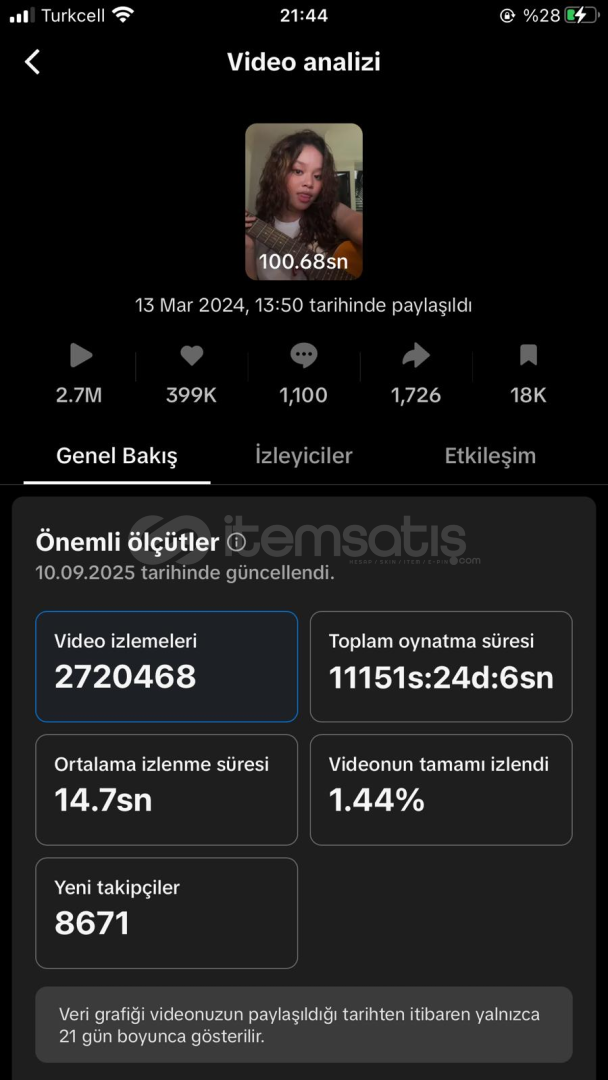Select the Genel Bakış tab
Viewport: 608px width, 1080px height.
117,456
